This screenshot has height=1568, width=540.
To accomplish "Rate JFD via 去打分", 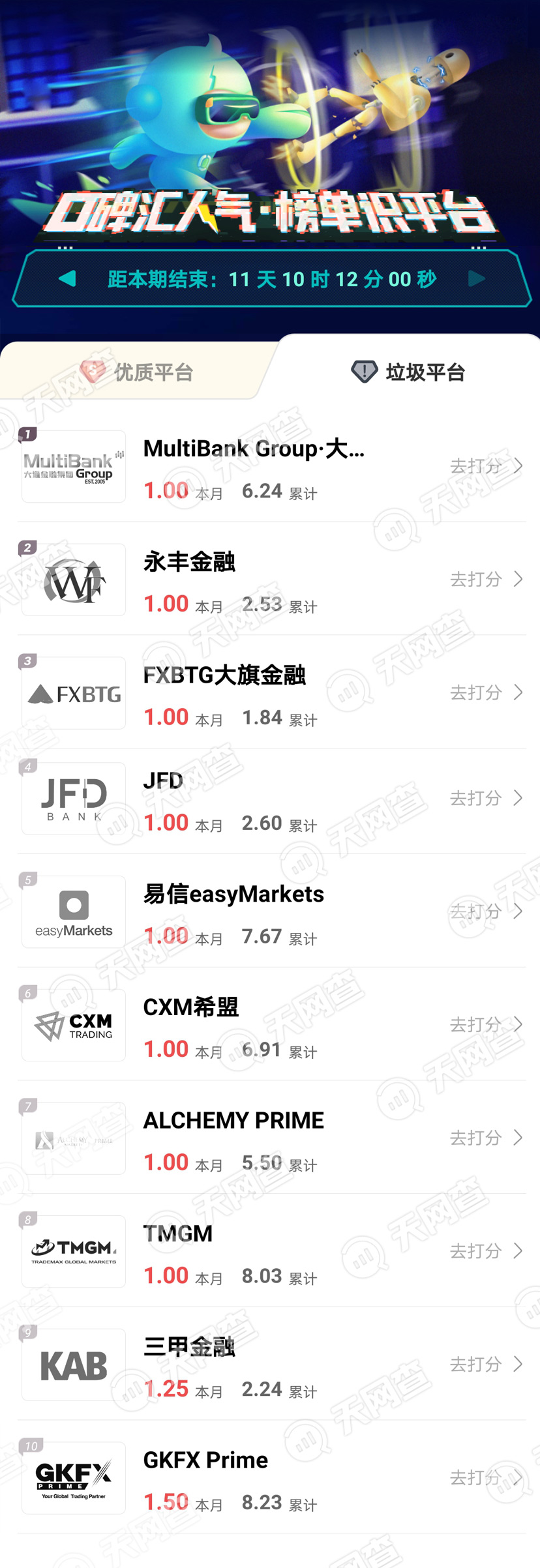I will click(486, 798).
